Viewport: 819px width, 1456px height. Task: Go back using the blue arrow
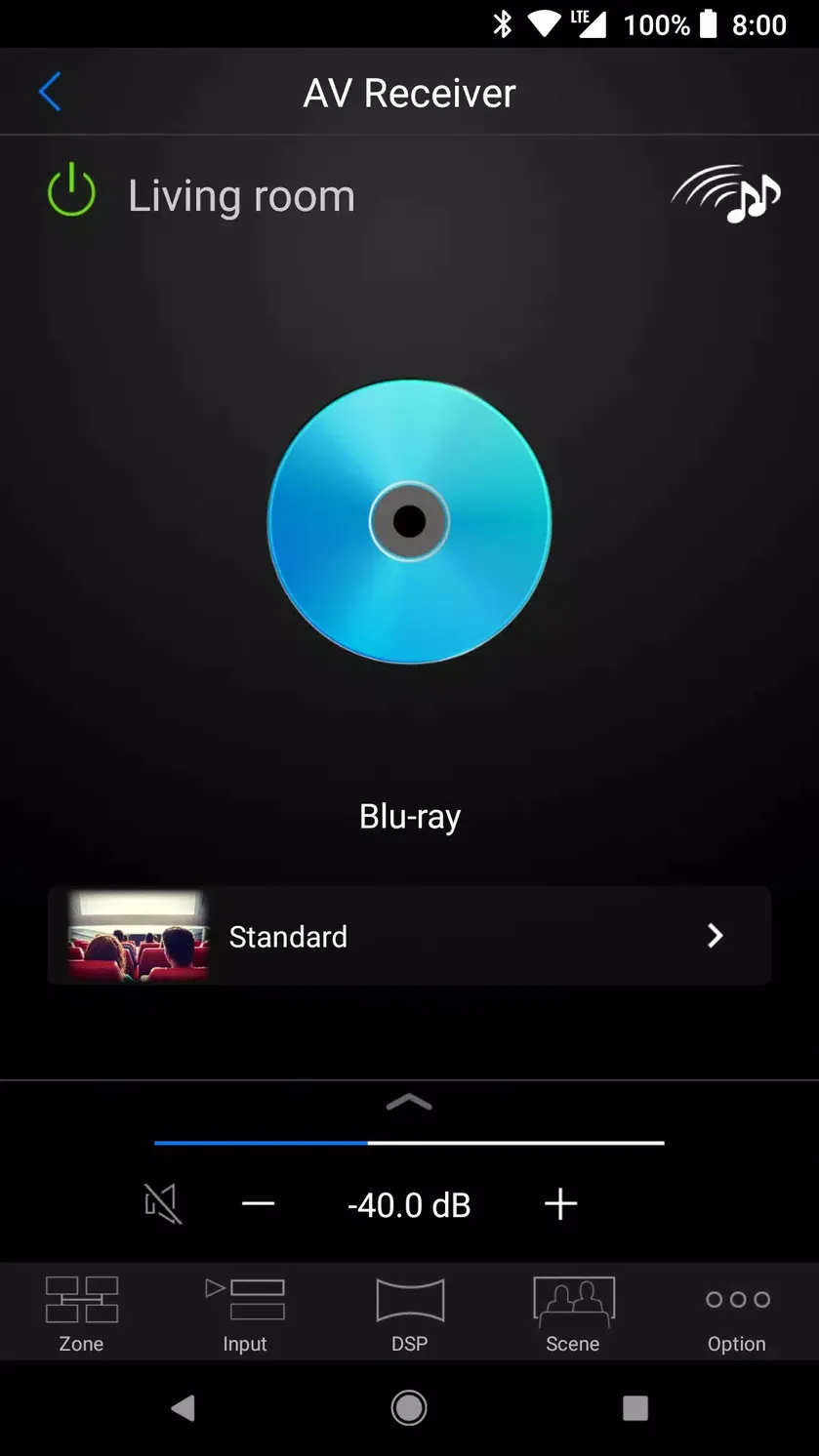[50, 93]
